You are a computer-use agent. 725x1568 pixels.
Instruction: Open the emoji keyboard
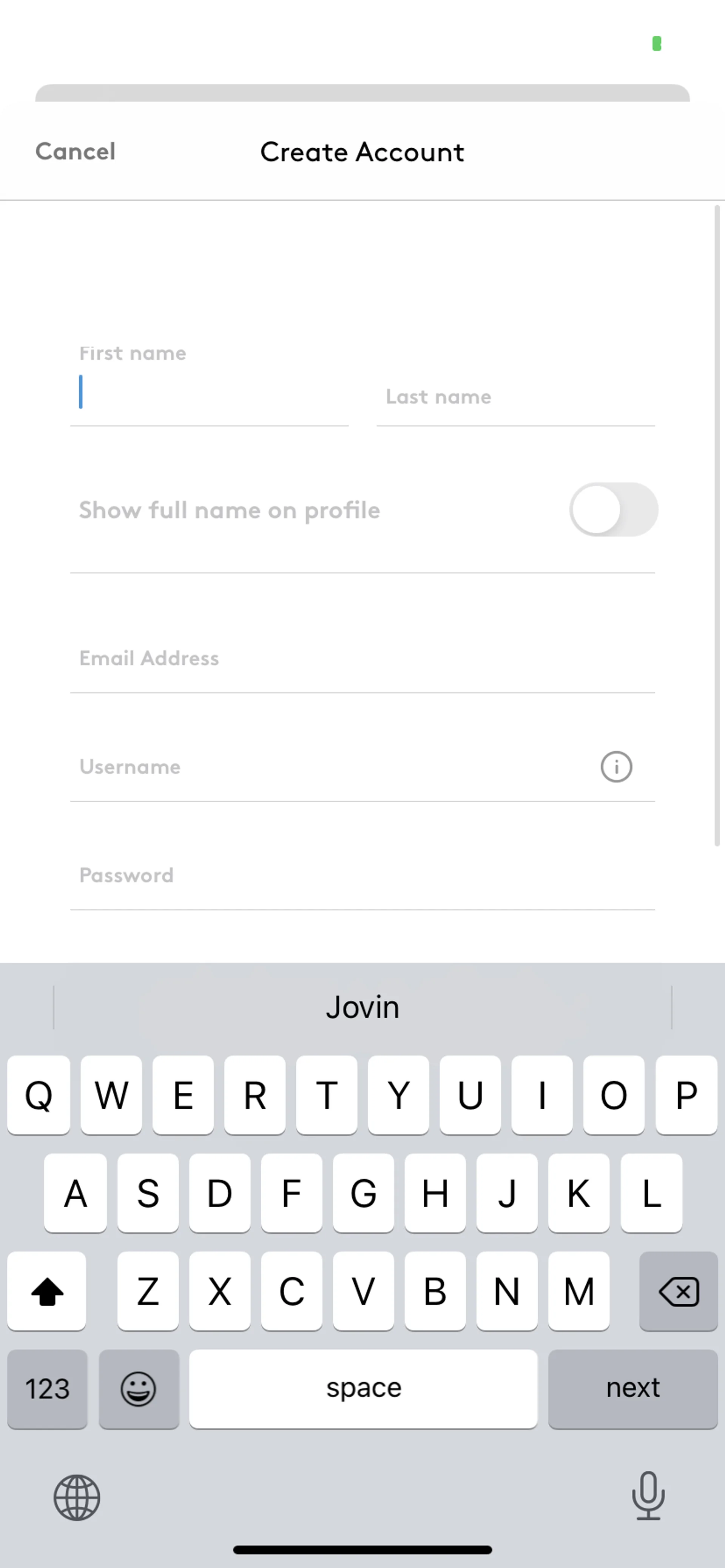click(x=139, y=1388)
